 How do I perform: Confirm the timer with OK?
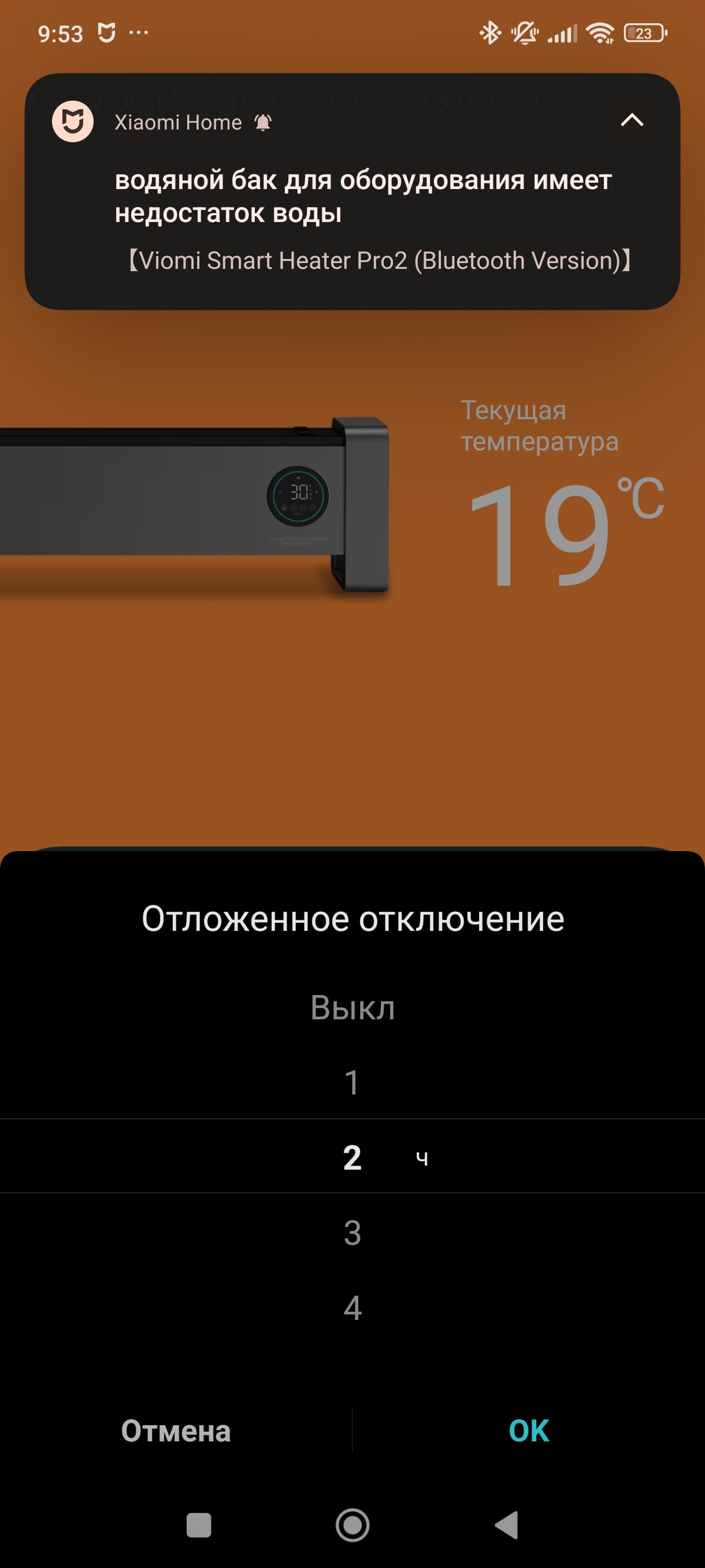(x=529, y=1430)
